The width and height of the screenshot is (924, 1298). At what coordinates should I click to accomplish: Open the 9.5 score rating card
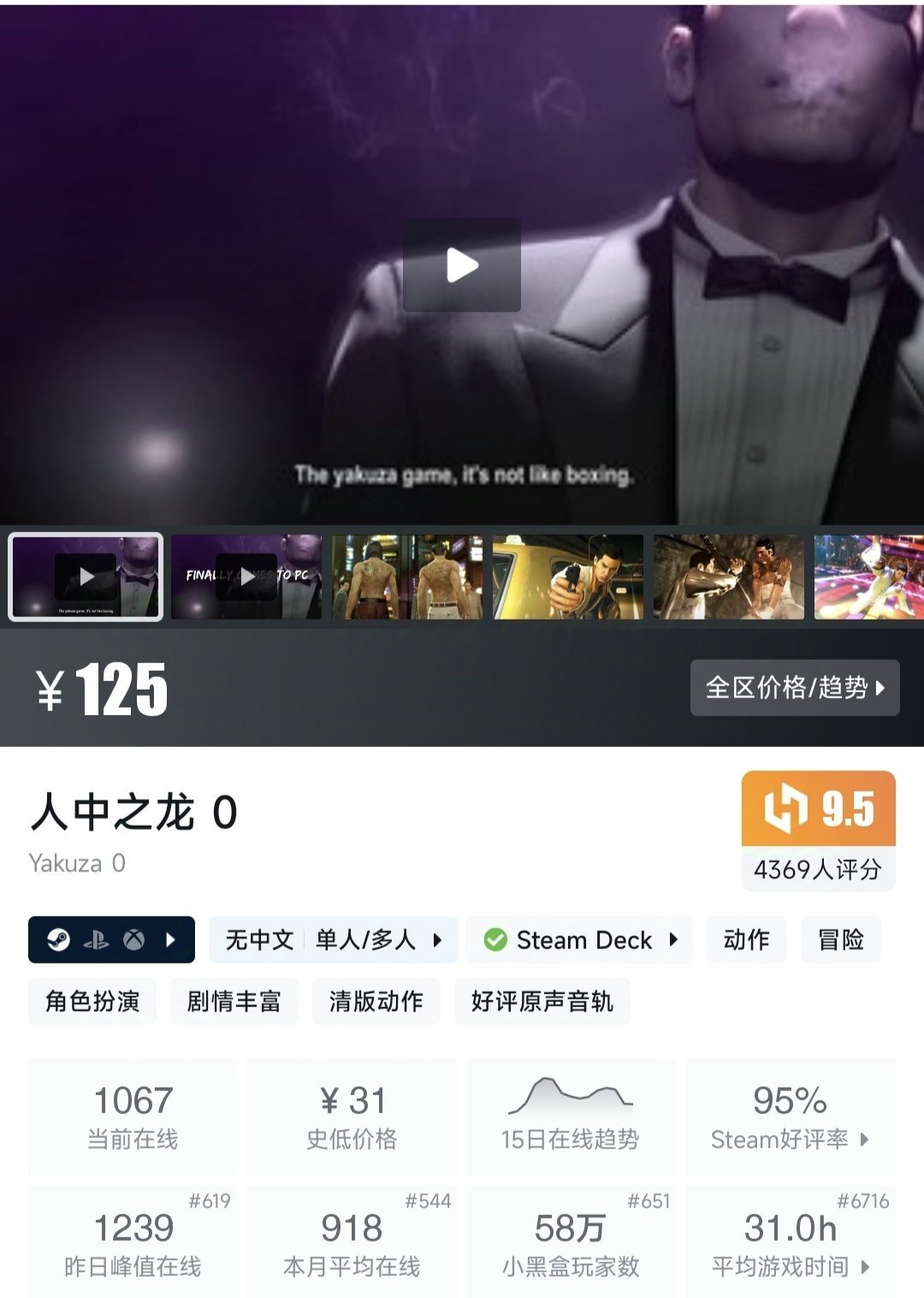818,830
